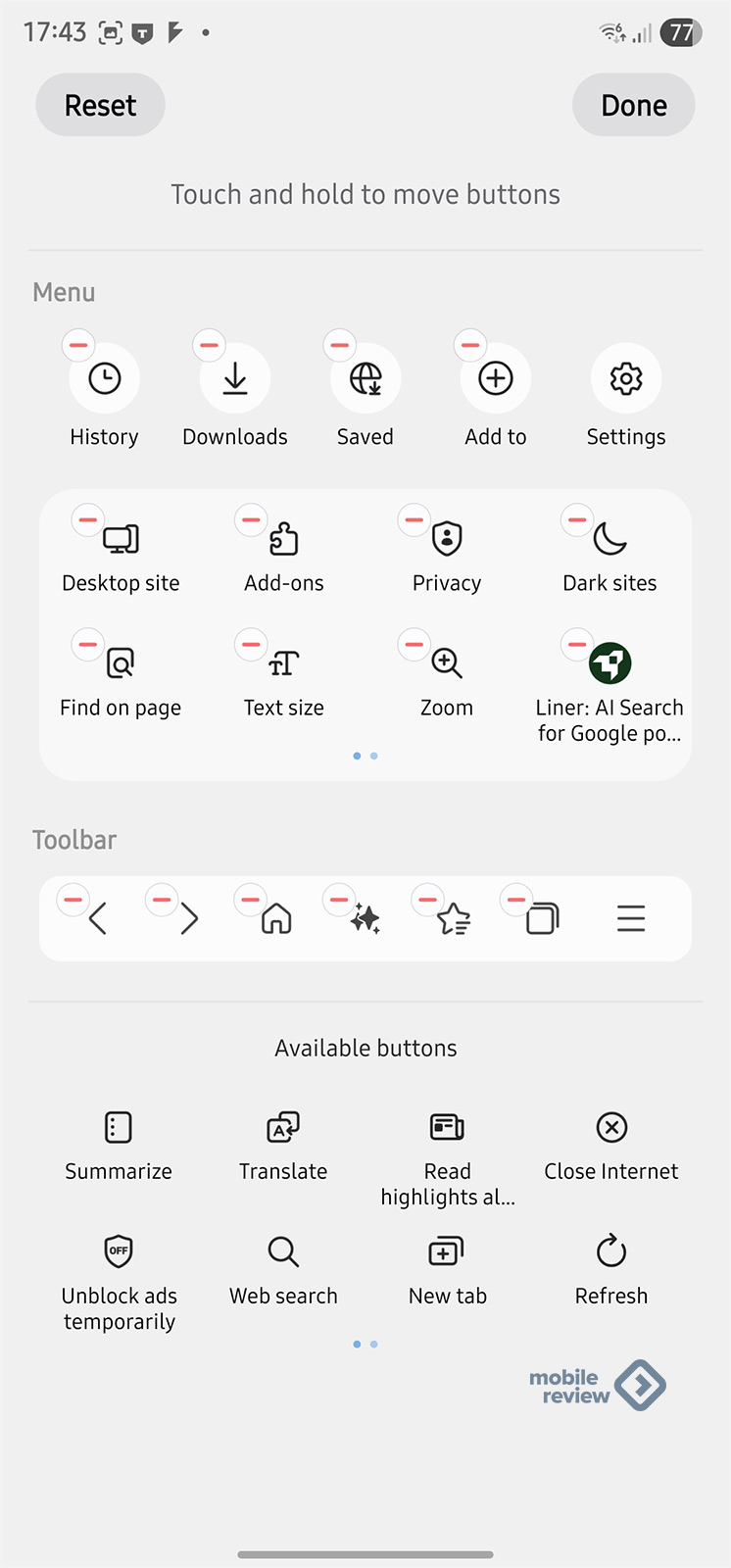731x1568 pixels.
Task: Select the Find on page button
Action: (x=121, y=663)
